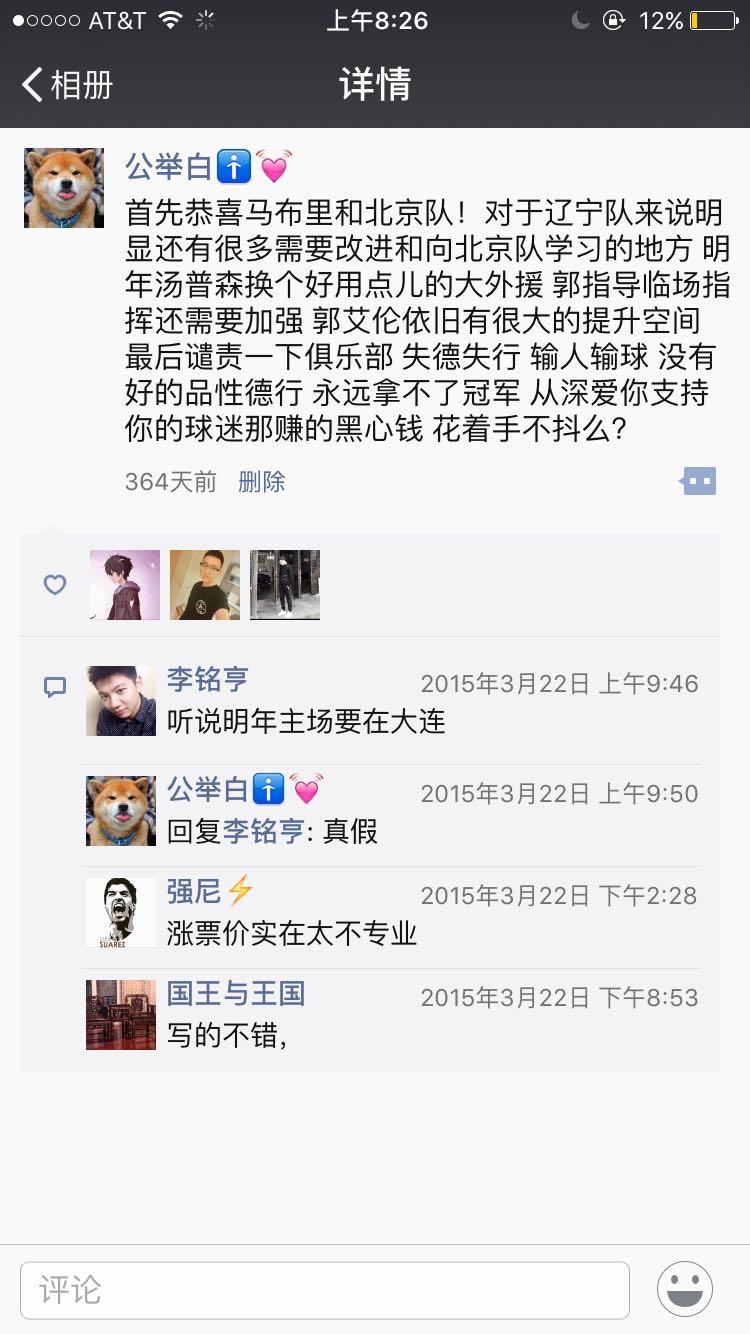Tap 公举白's Shiba Inu avatar
The height and width of the screenshot is (1334, 750).
pos(63,188)
